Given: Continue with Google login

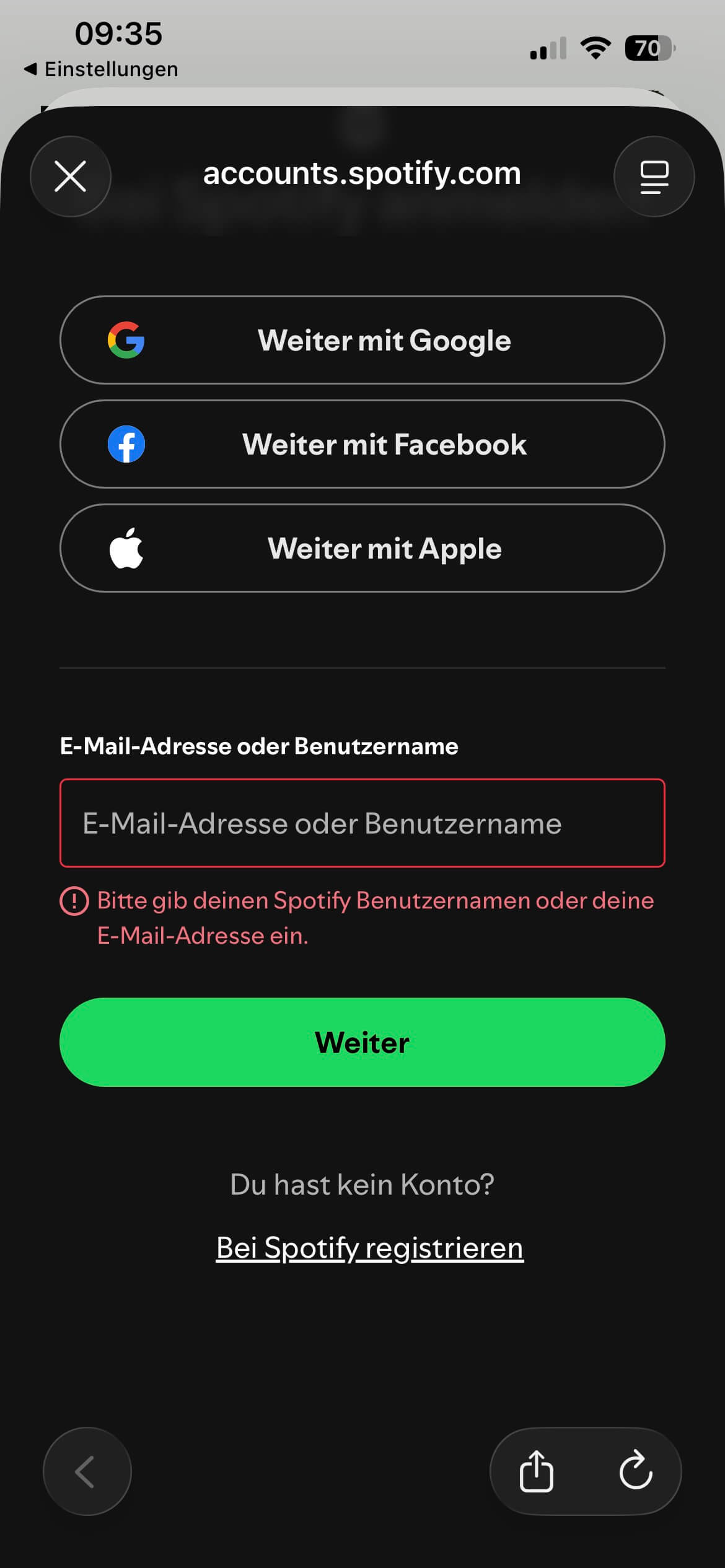Looking at the screenshot, I should pos(362,340).
